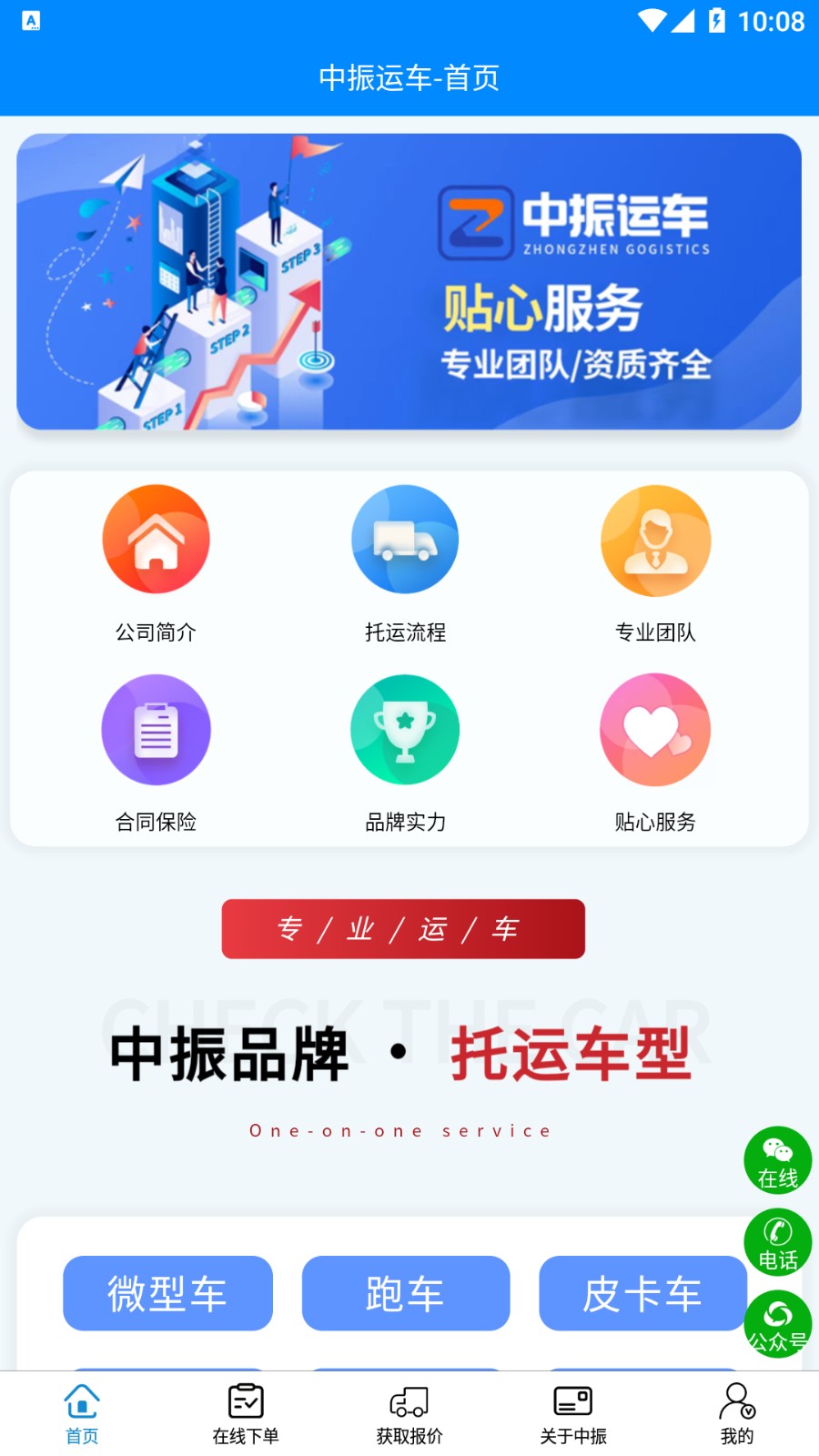
Task: Open the 中振运车 promotional banner
Action: pyautogui.click(x=409, y=280)
